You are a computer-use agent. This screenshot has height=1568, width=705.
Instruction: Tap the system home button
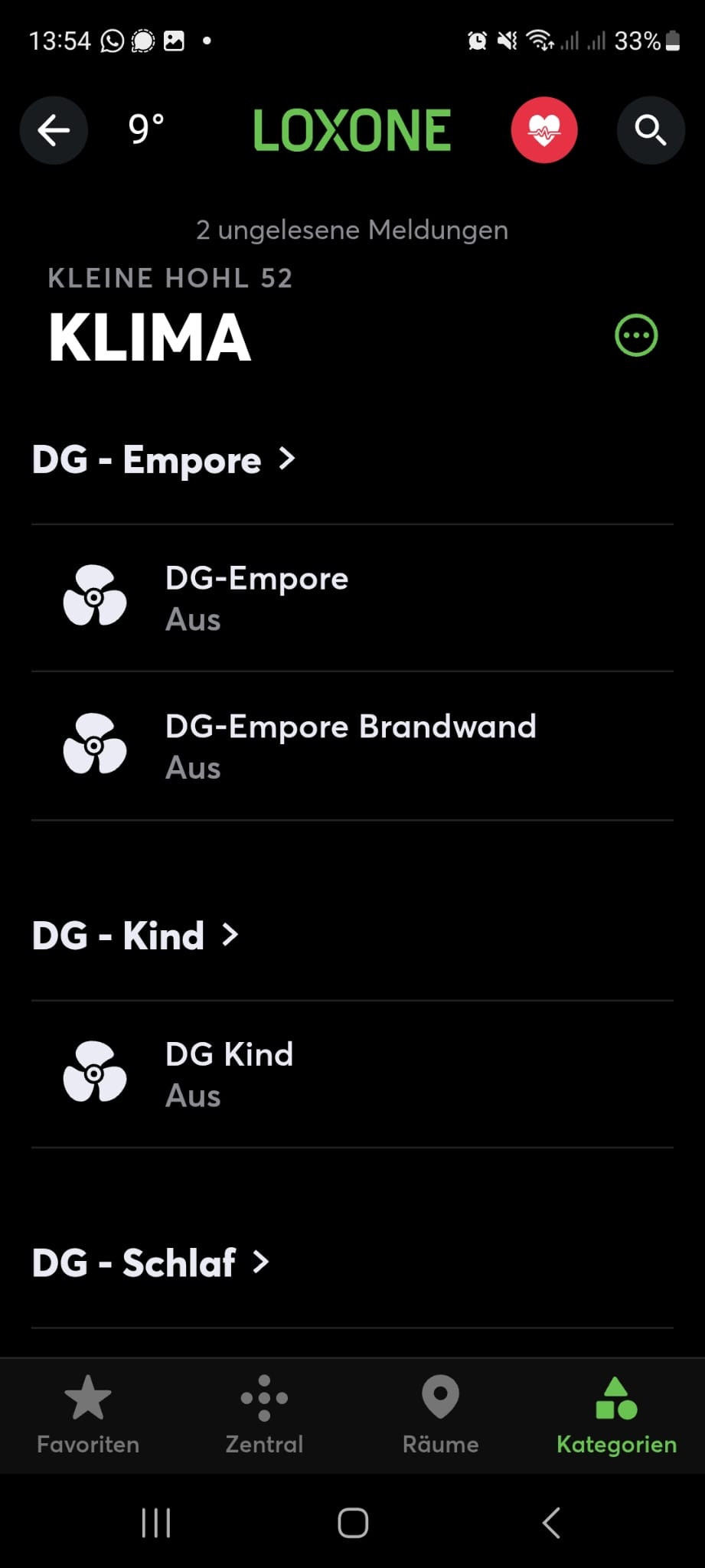click(x=353, y=1523)
